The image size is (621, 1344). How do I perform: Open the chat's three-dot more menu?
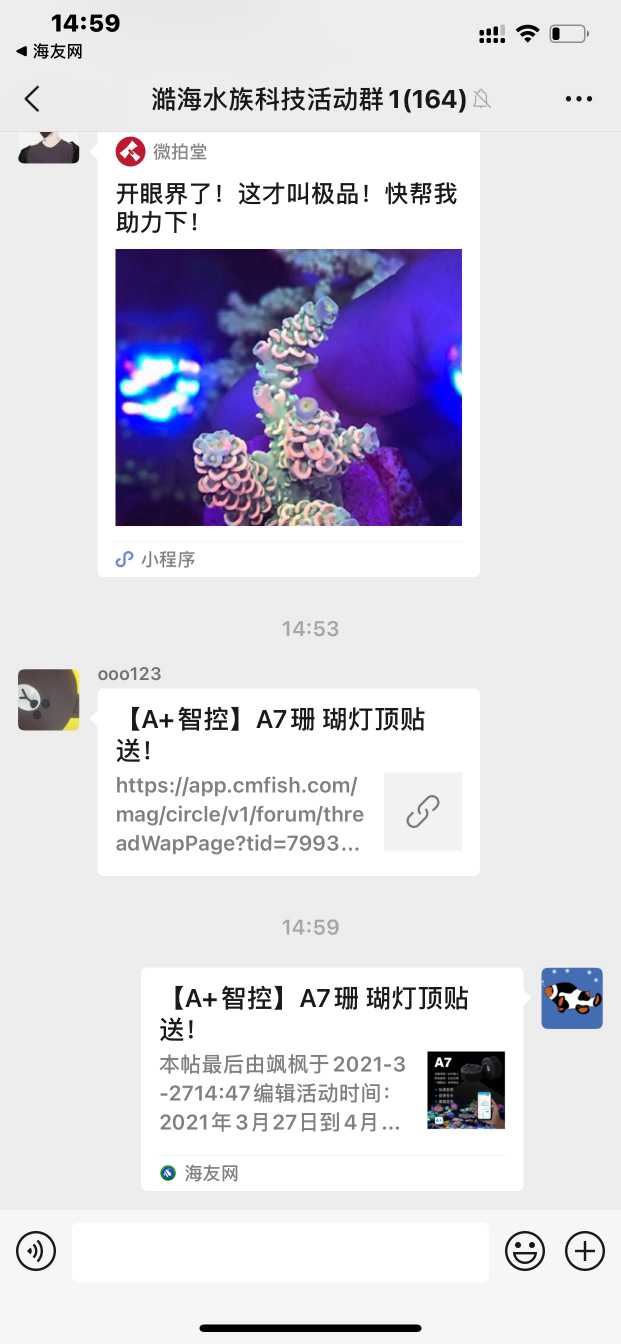(579, 99)
